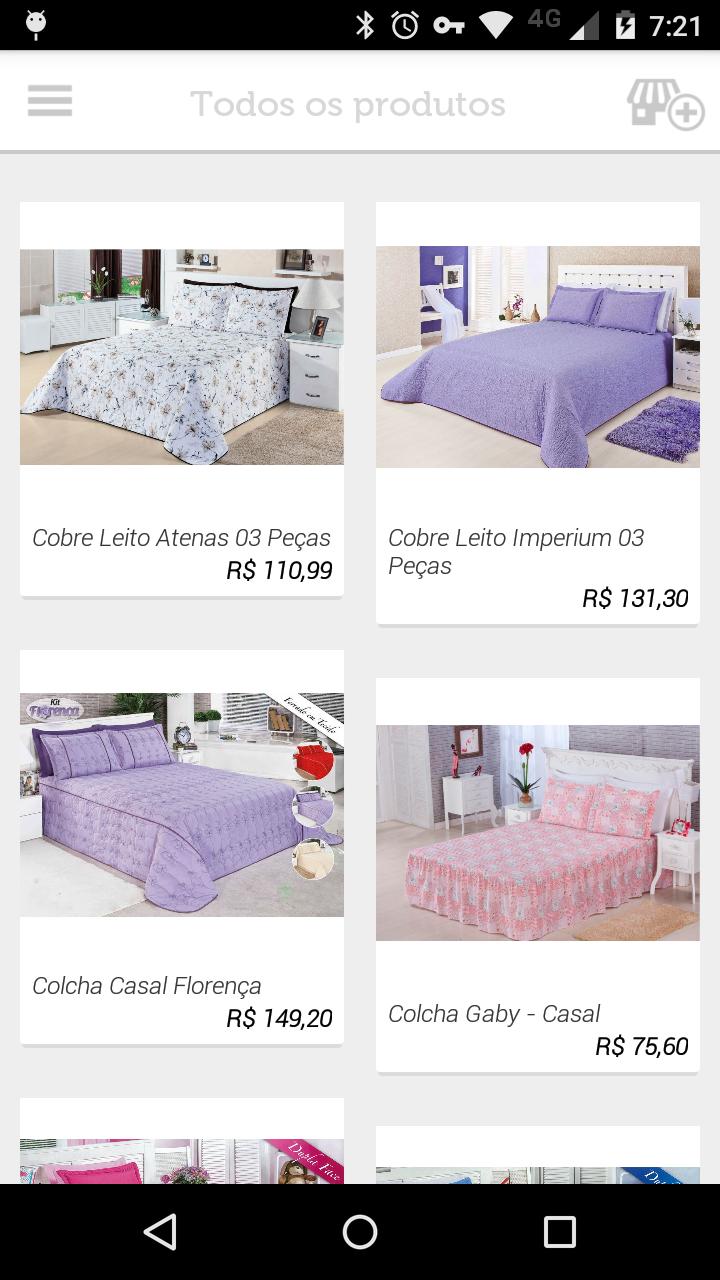The width and height of the screenshot is (720, 1280).
Task: Open Cobre Leito Atenas 03 Peças product
Action: coord(182,400)
